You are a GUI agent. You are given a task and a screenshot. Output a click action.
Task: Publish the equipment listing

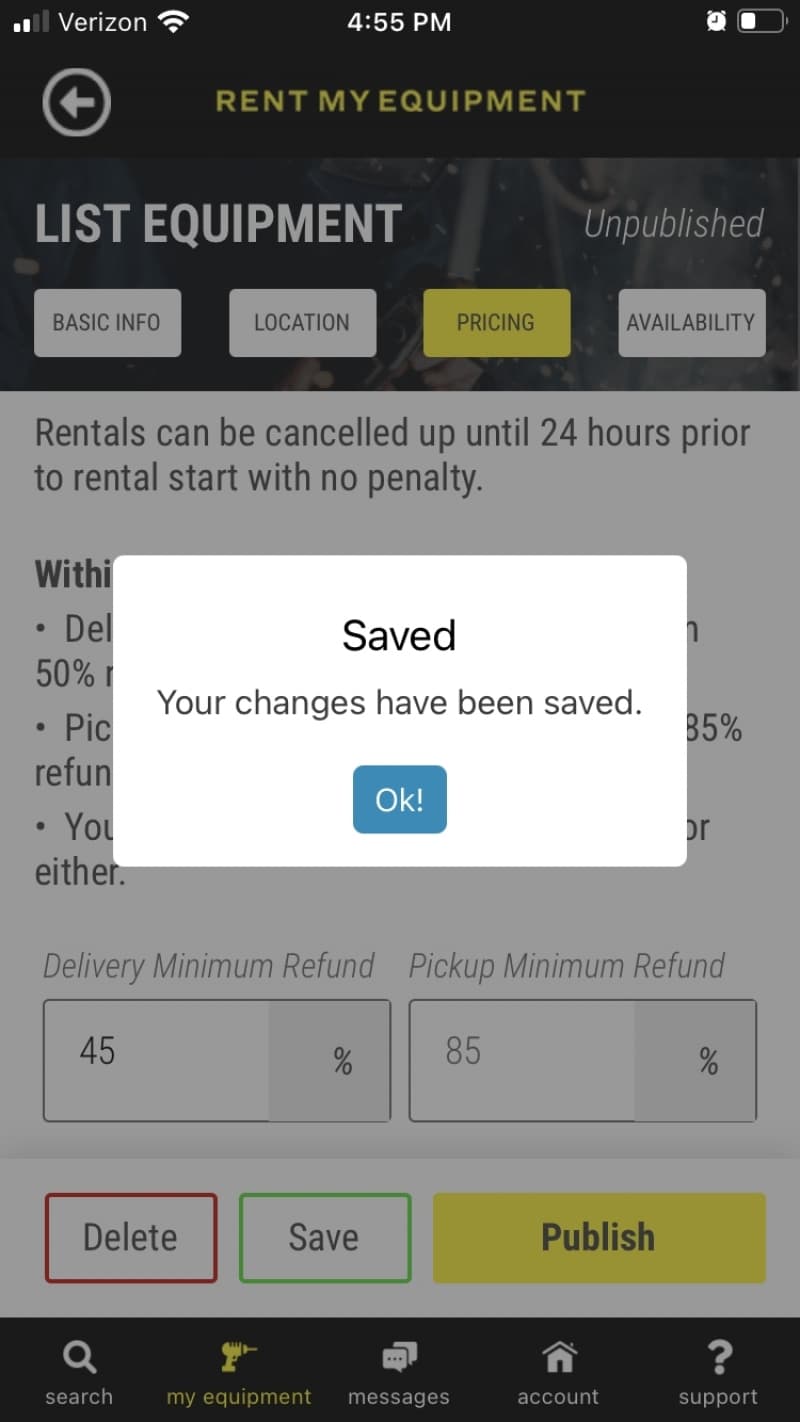(598, 1238)
